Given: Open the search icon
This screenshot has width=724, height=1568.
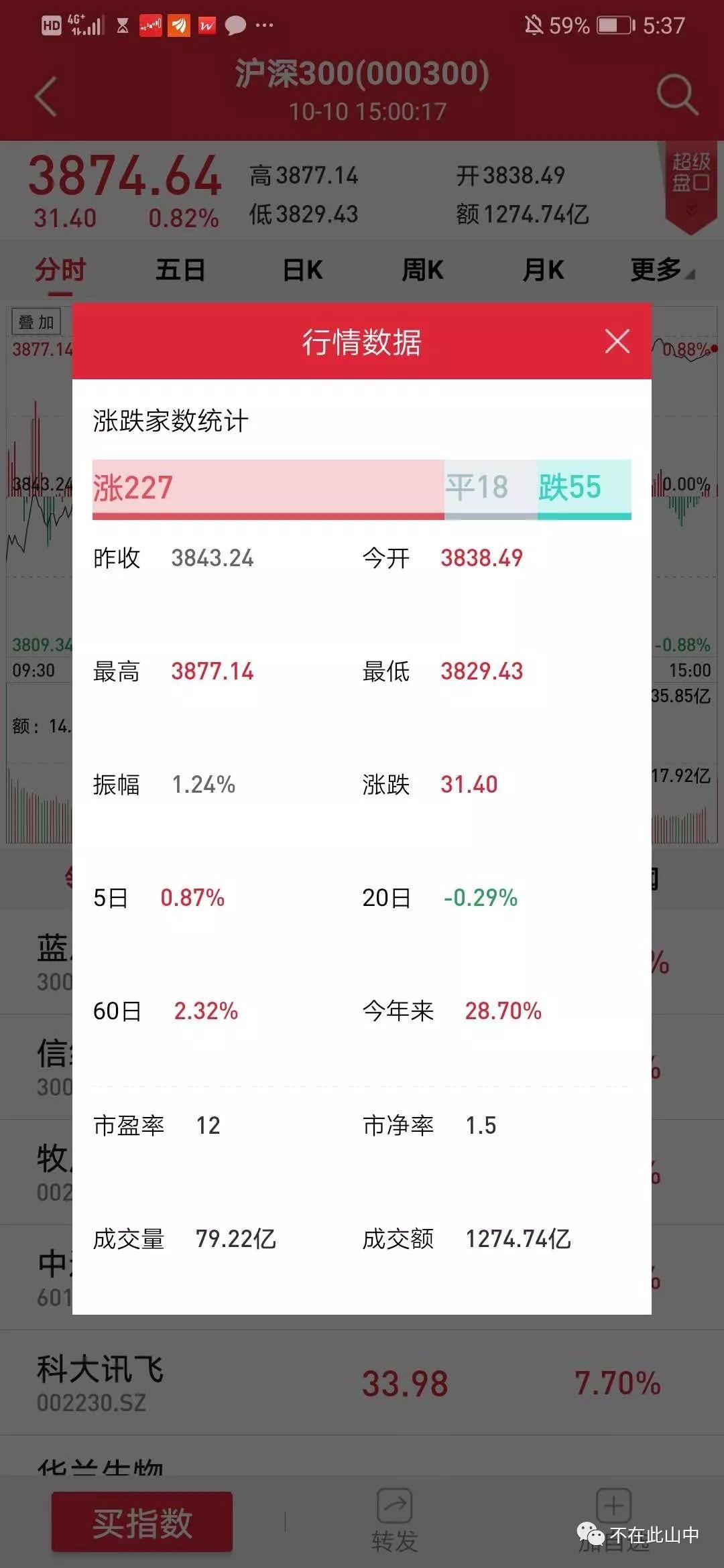Looking at the screenshot, I should click(x=676, y=94).
